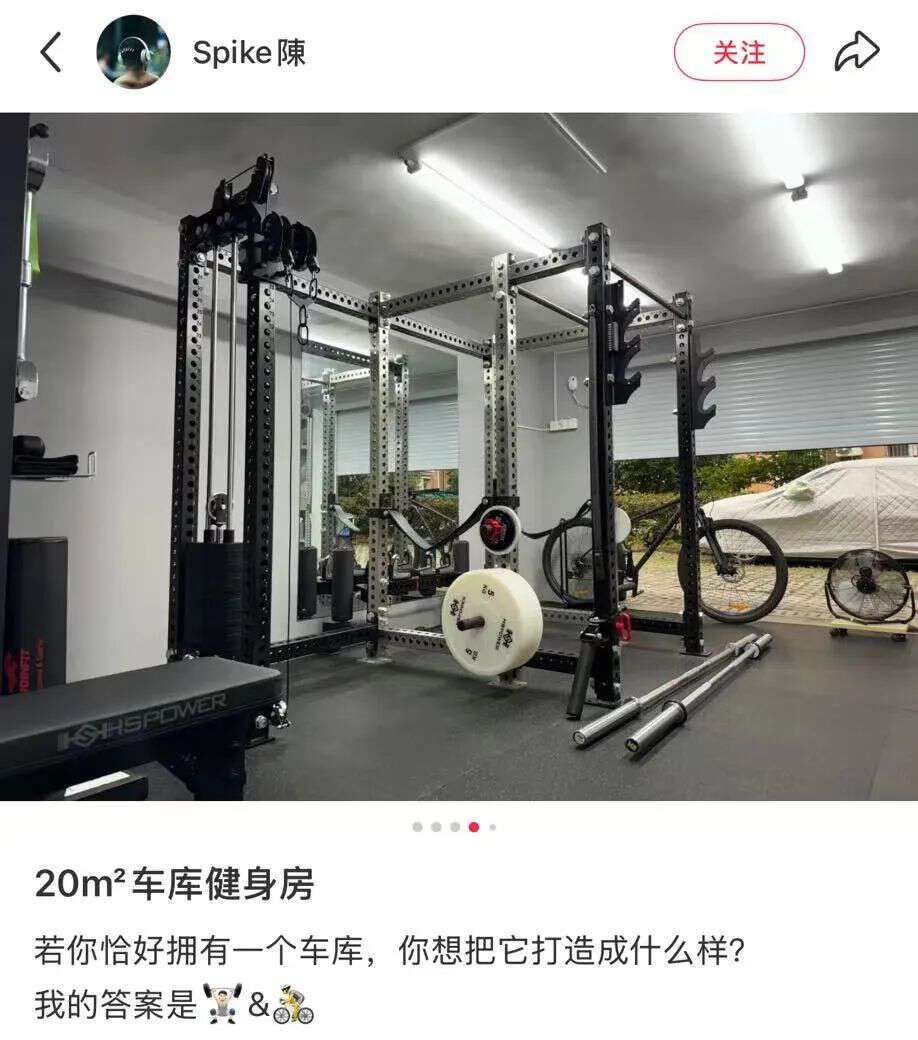
Task: Open Spike 陳's profile avatar
Action: 133,52
